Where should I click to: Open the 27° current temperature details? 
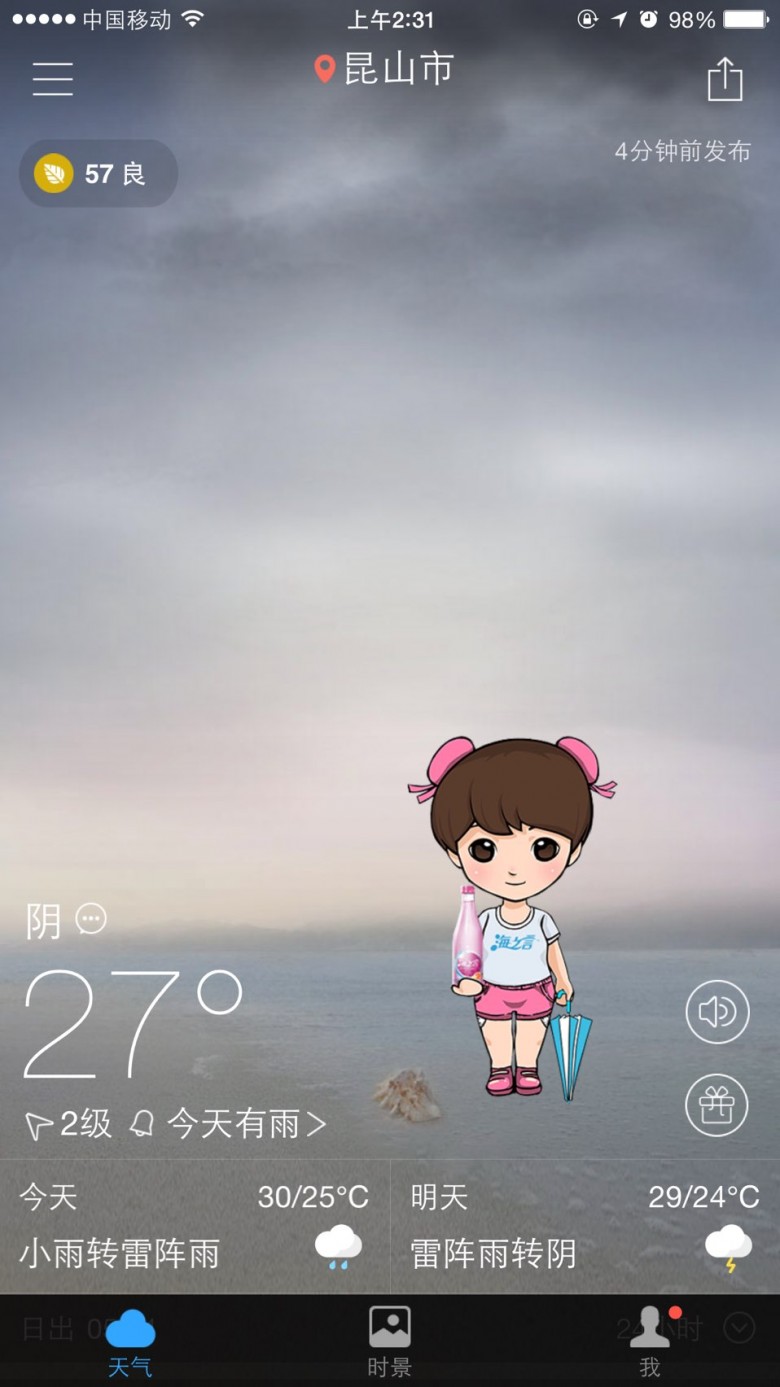[134, 1022]
